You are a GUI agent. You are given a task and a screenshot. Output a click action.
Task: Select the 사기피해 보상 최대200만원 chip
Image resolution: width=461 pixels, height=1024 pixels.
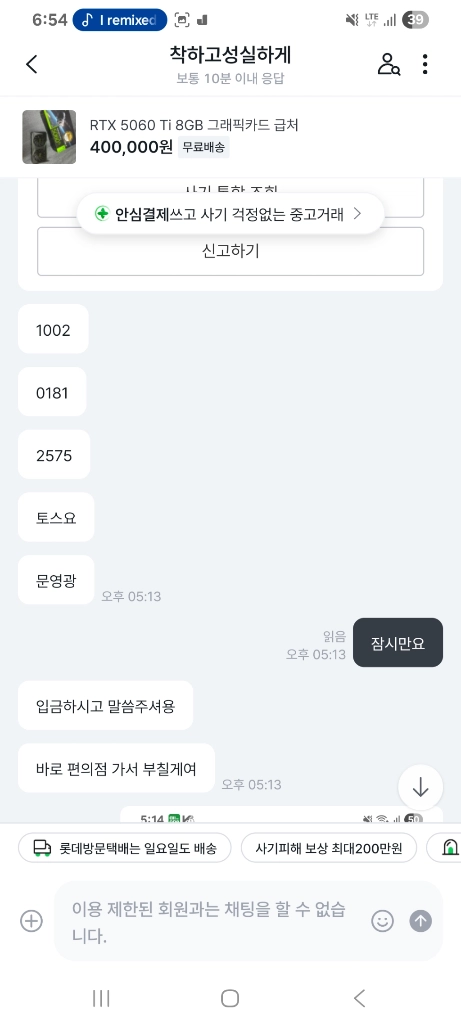point(328,848)
